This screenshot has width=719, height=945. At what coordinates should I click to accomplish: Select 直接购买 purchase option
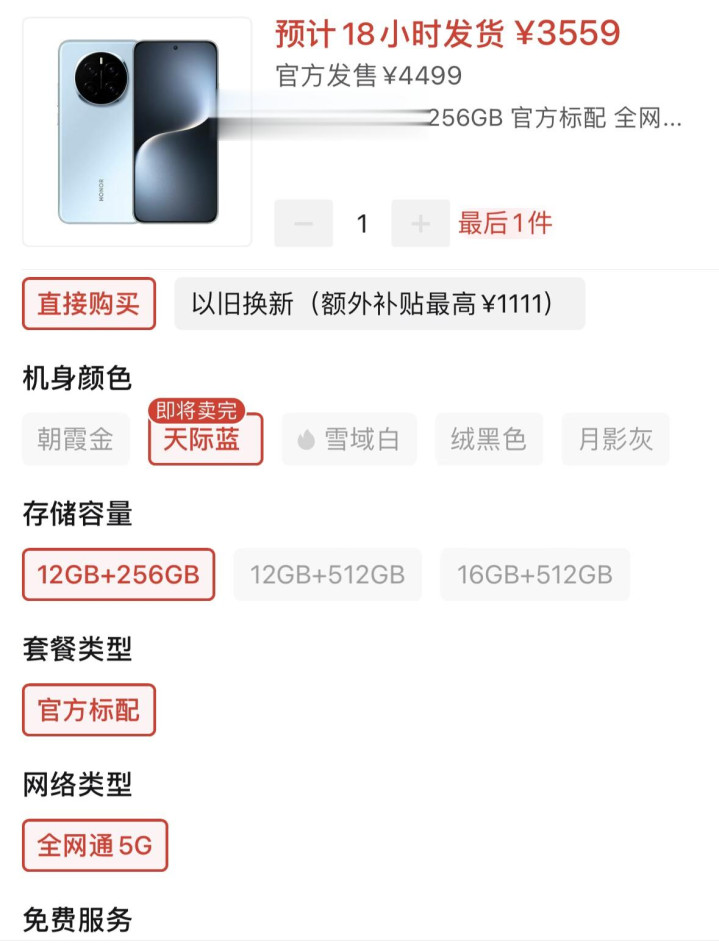(x=89, y=303)
